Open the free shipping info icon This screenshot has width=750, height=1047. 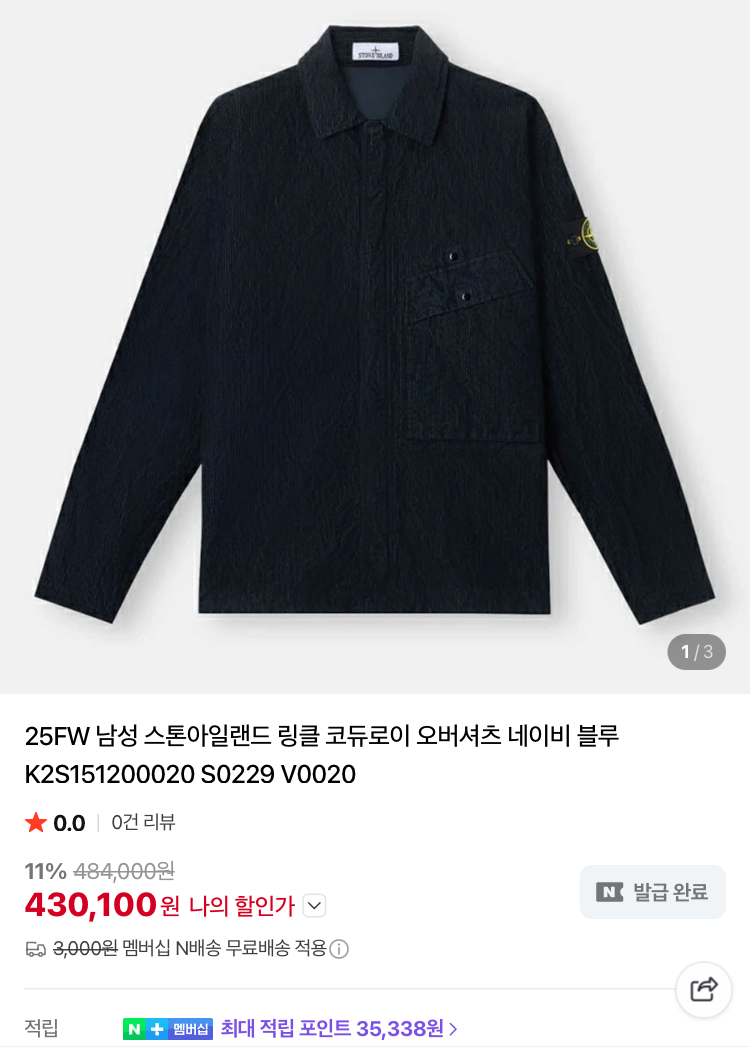click(x=339, y=949)
